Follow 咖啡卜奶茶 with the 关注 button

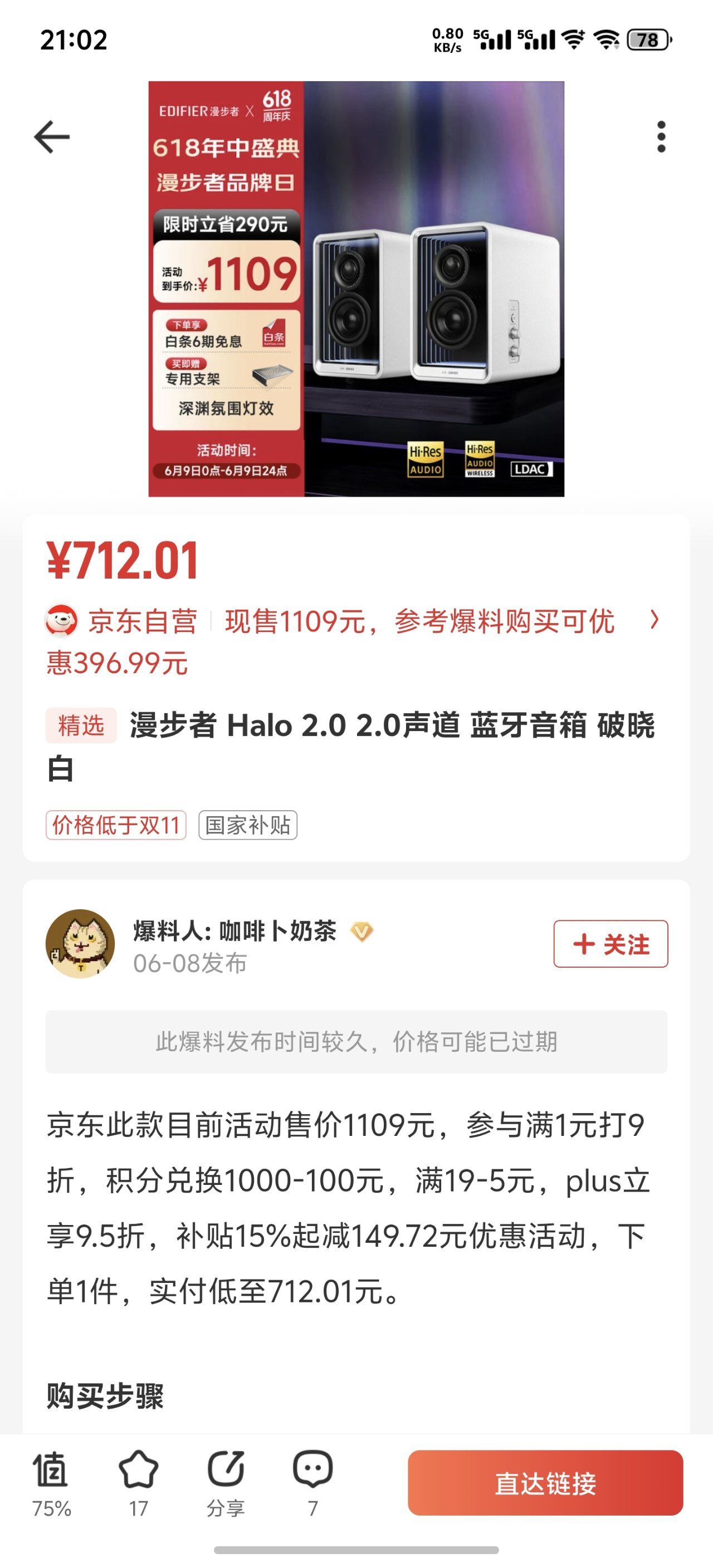pos(610,943)
